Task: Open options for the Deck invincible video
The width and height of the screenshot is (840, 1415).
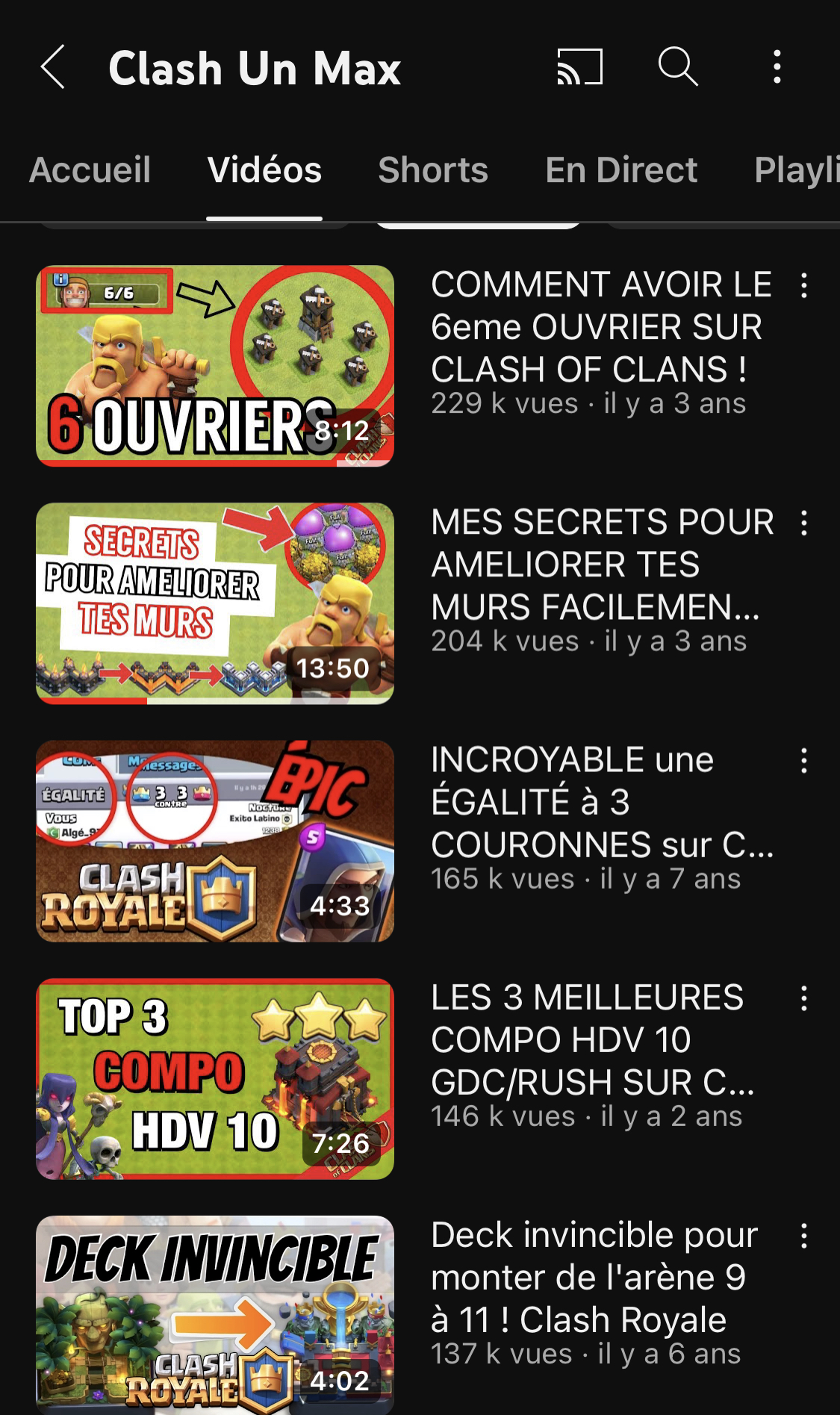Action: (804, 1236)
